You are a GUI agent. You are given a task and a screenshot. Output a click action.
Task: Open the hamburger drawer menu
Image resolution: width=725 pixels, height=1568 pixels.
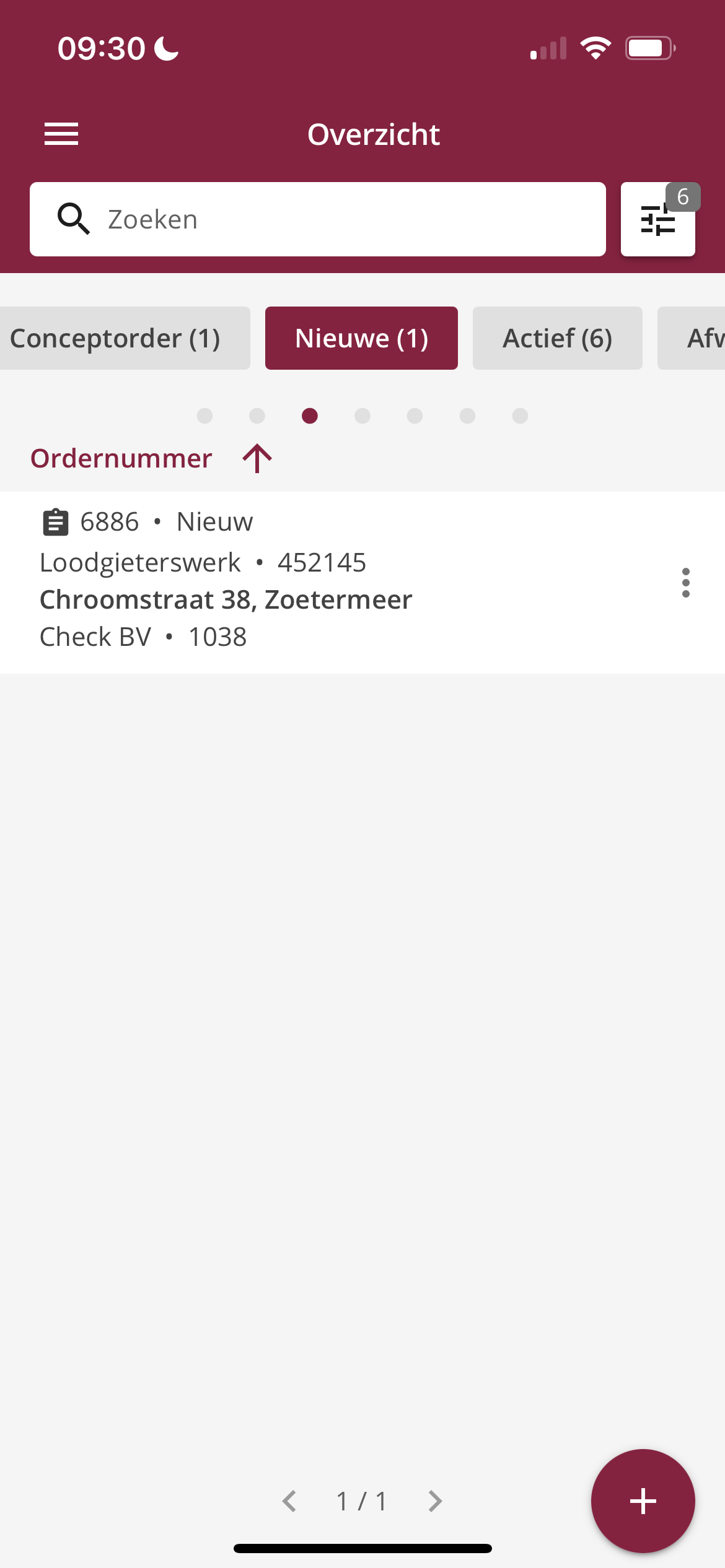coord(61,134)
